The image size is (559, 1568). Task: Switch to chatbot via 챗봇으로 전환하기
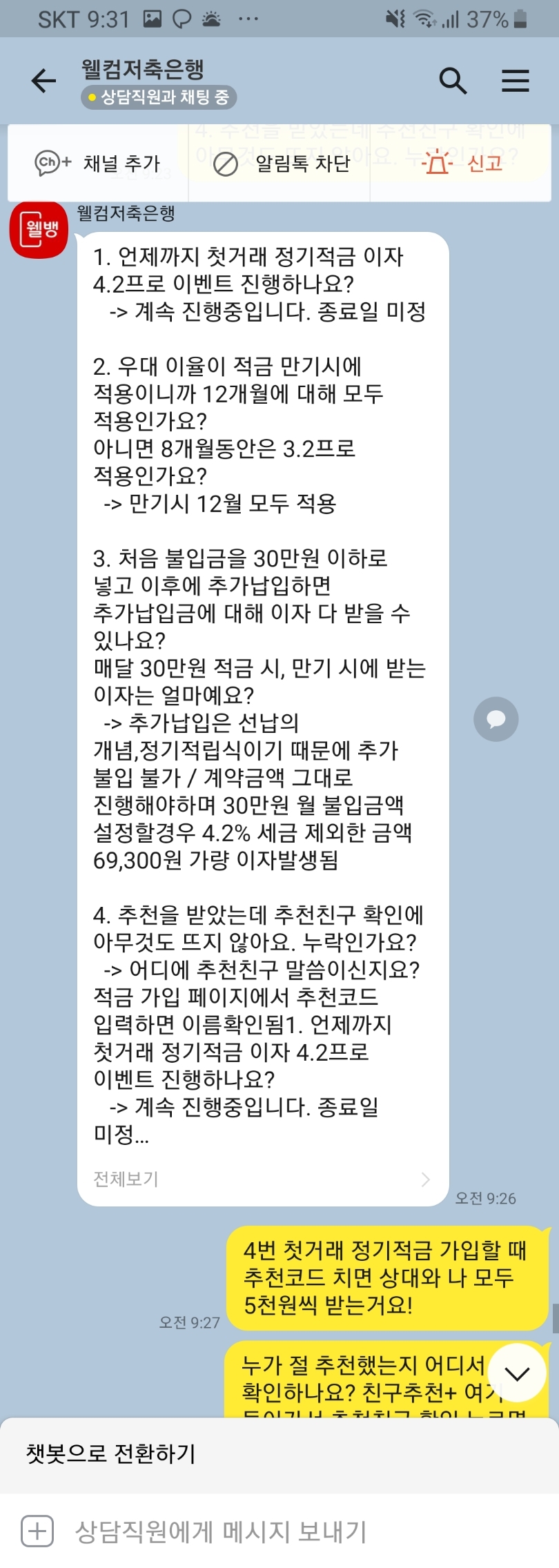click(110, 1453)
